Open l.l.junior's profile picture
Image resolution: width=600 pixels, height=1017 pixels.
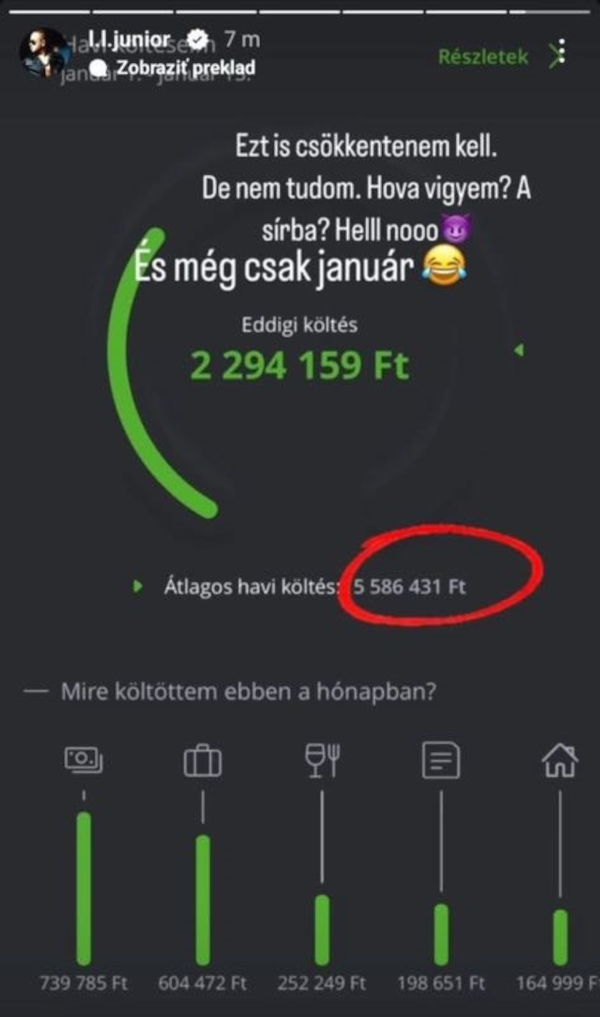tap(42, 52)
